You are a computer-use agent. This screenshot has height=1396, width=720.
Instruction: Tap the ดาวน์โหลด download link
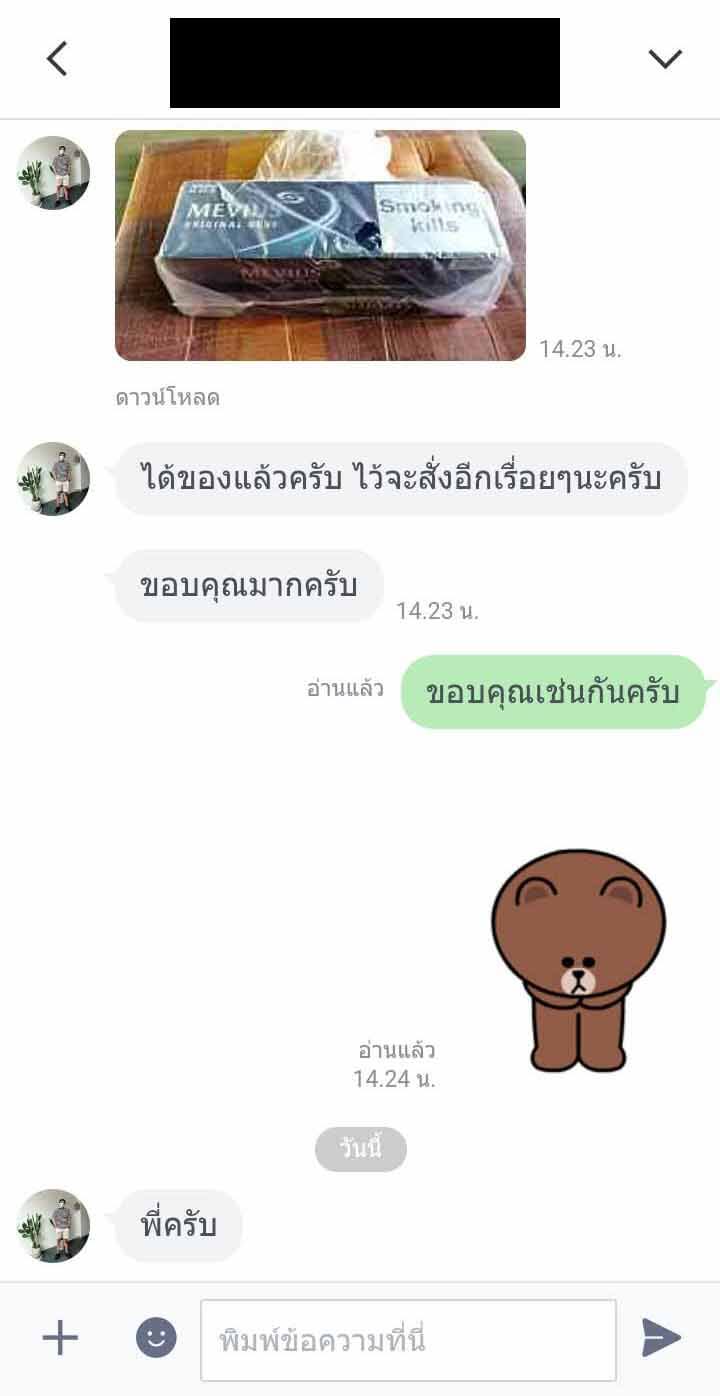(x=168, y=398)
